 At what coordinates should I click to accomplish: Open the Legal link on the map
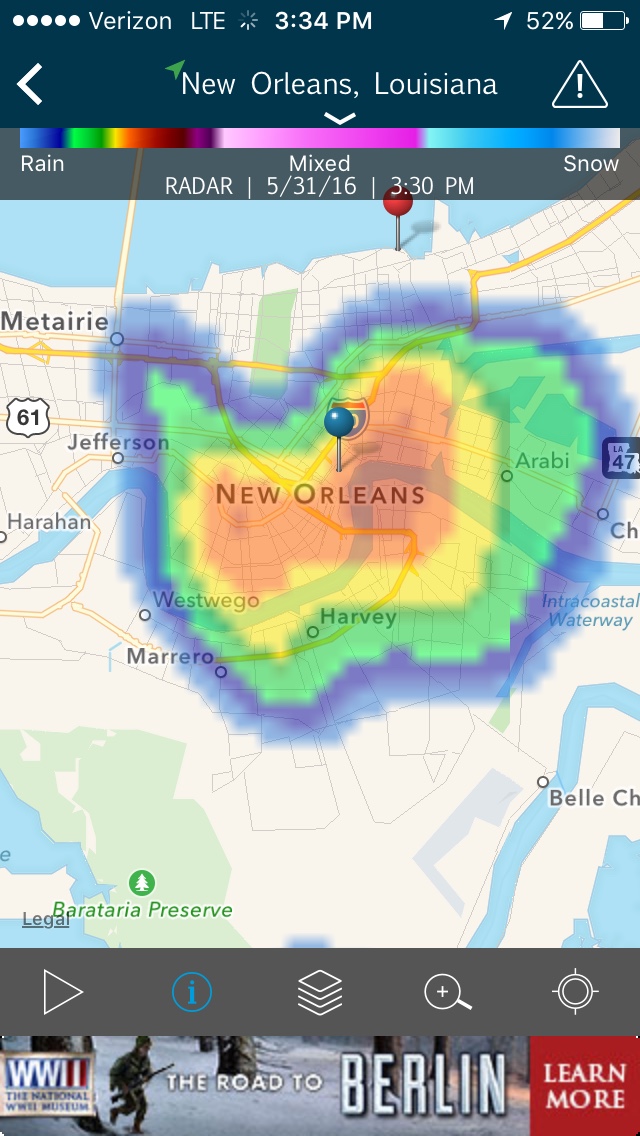(46, 919)
